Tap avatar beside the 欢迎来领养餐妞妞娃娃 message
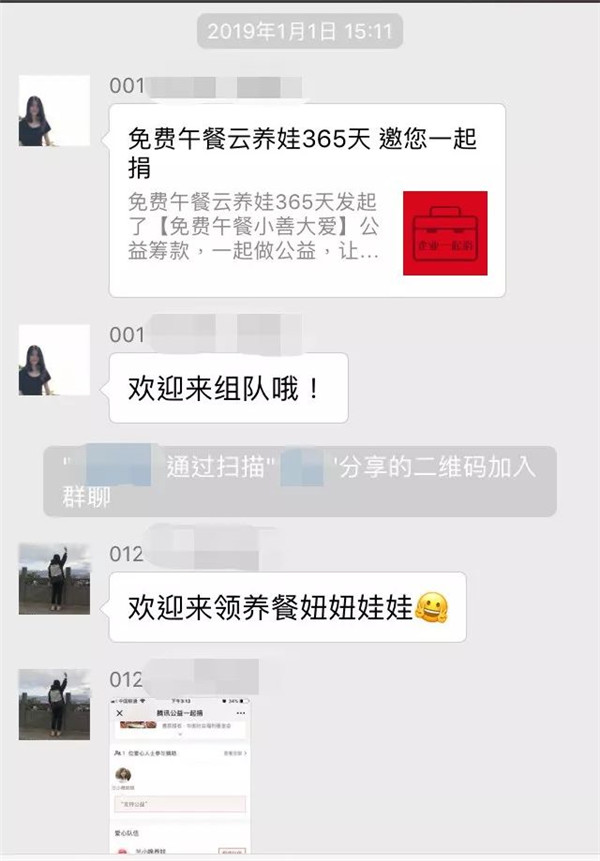Screen dimensions: 600x861 [x=54, y=579]
